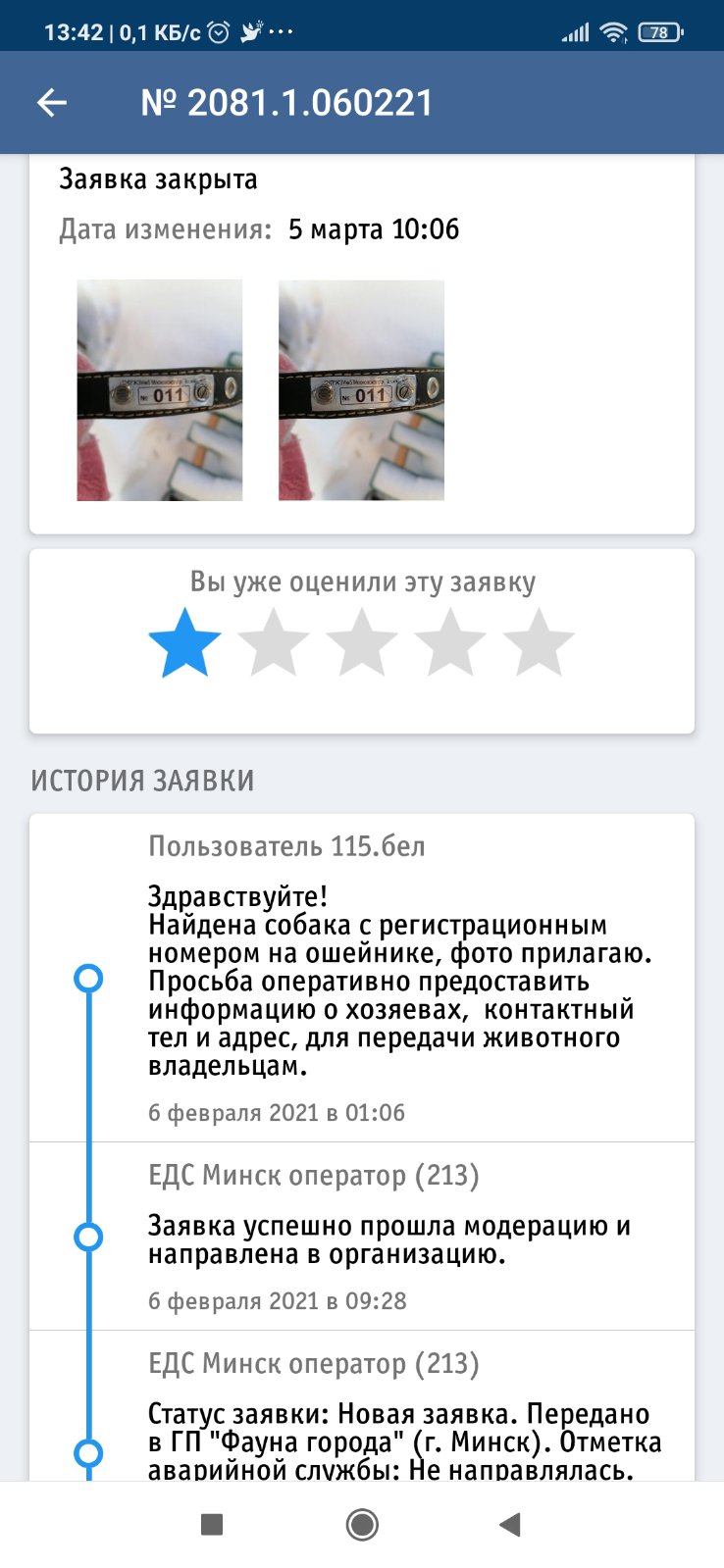The image size is (724, 1568).
Task: Go back using the app bar arrow
Action: pos(52,103)
